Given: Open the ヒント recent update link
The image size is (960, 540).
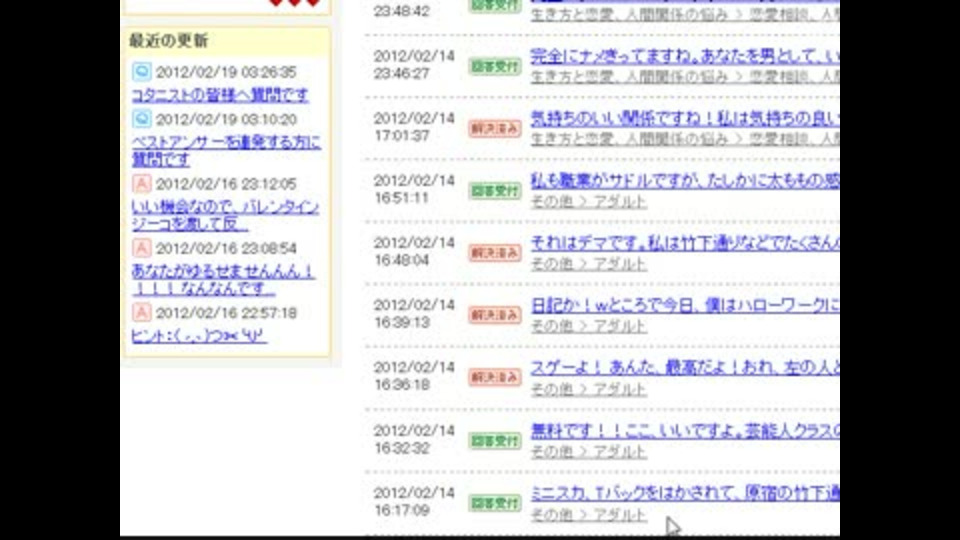Looking at the screenshot, I should coord(198,336).
